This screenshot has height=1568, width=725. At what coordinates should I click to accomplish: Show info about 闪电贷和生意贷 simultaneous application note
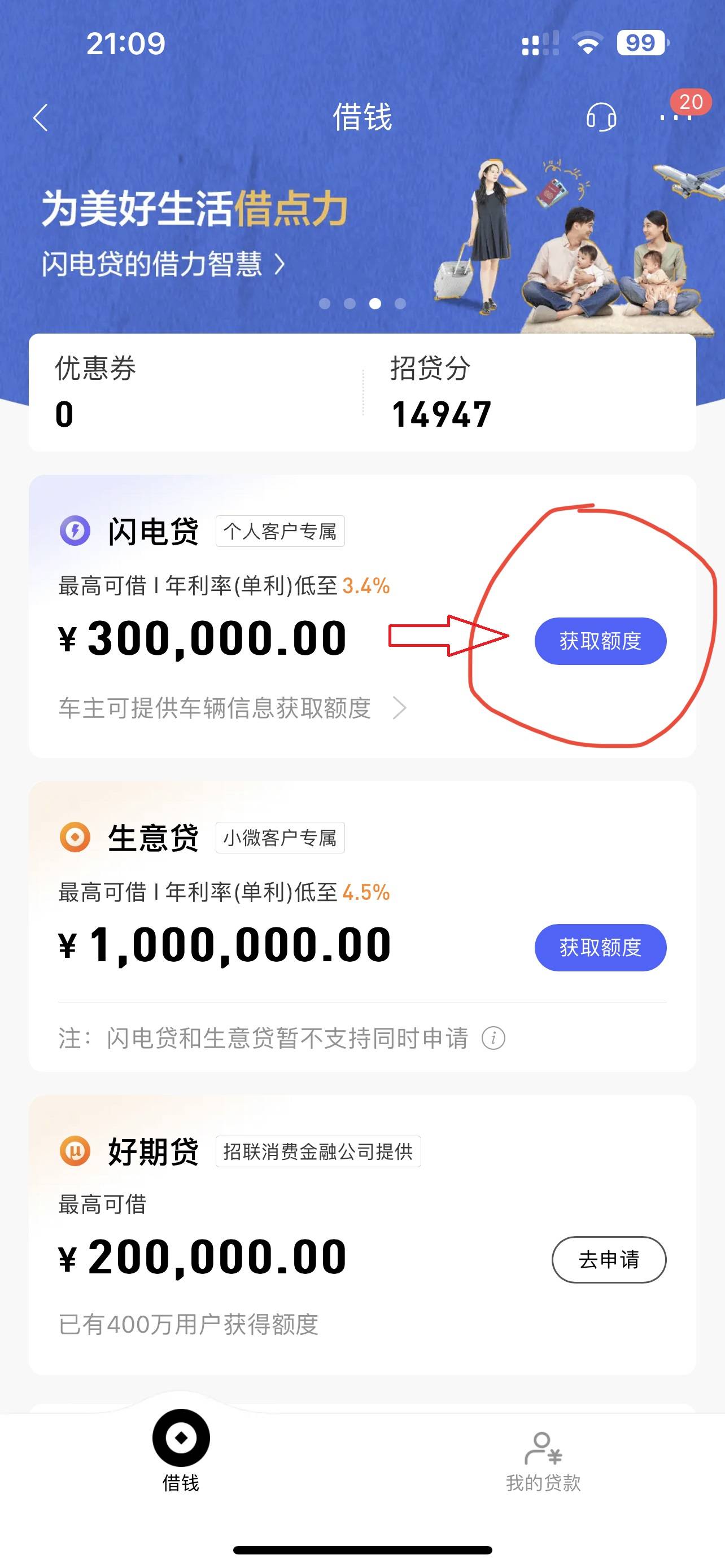[493, 1038]
